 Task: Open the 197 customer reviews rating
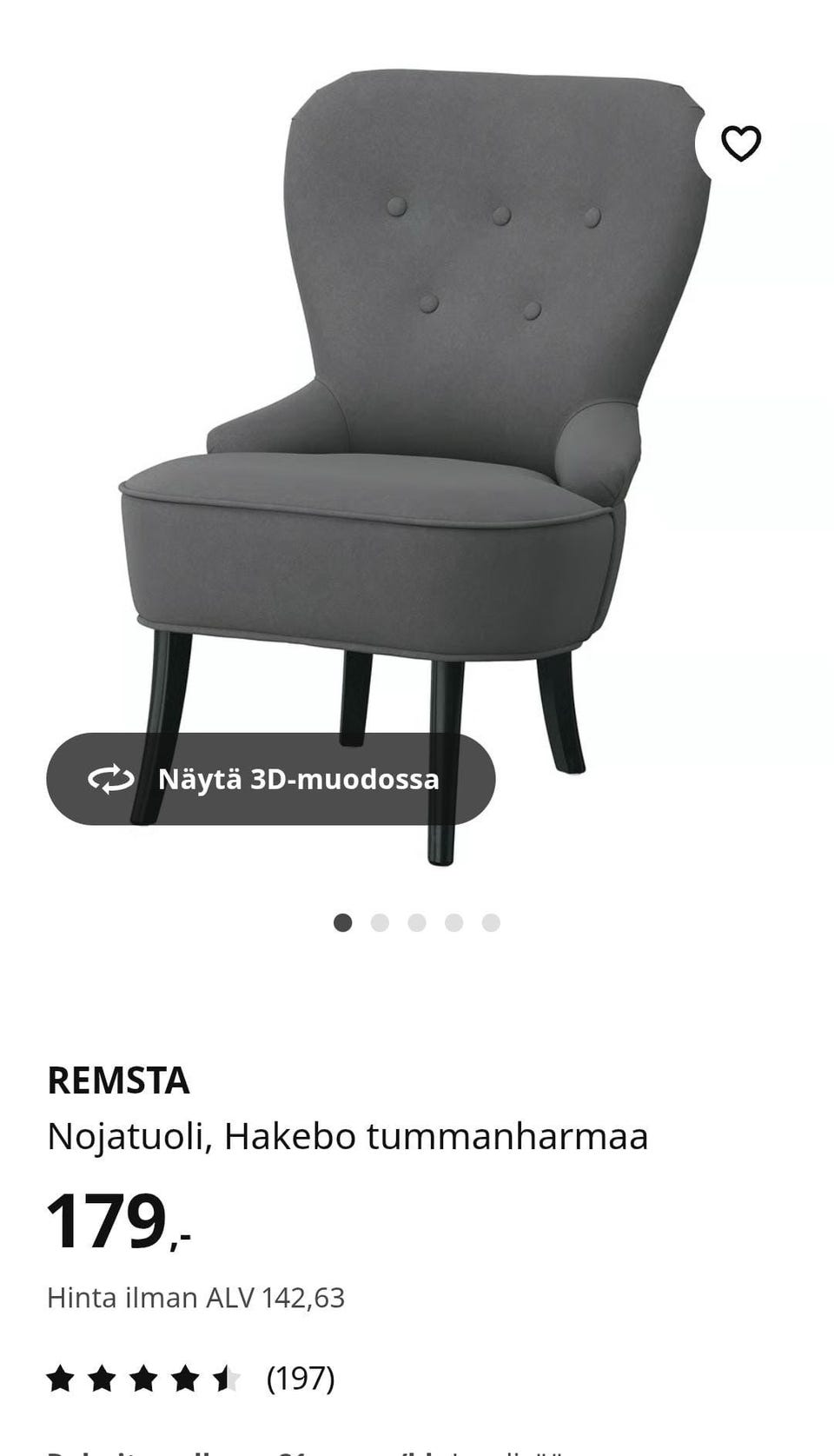(x=190, y=1378)
